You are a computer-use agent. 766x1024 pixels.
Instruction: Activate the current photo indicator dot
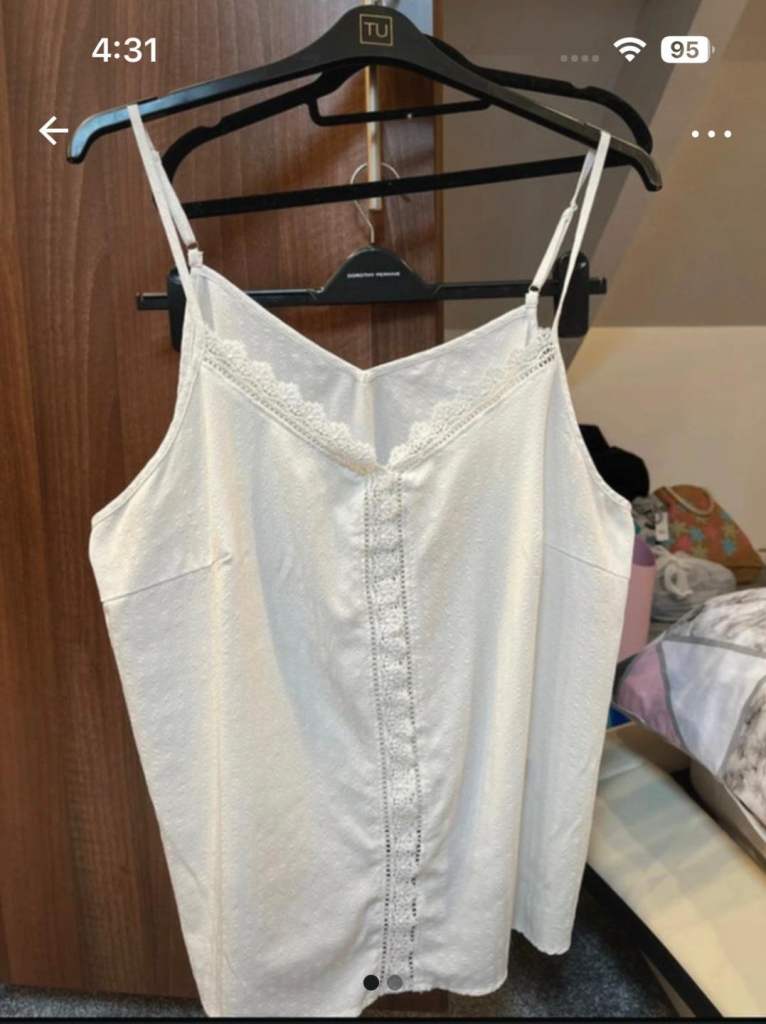[370, 982]
